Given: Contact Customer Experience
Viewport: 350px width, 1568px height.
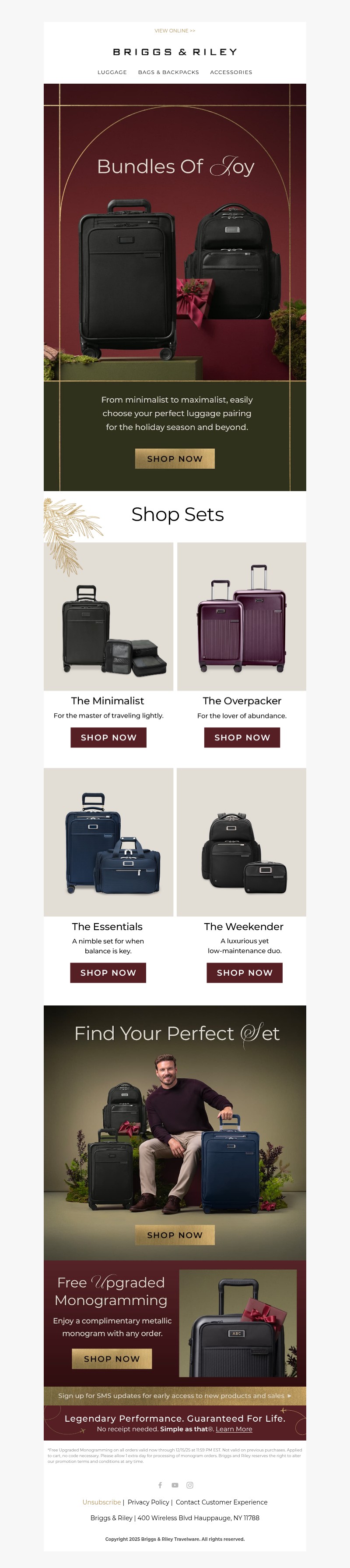Looking at the screenshot, I should point(221,1502).
